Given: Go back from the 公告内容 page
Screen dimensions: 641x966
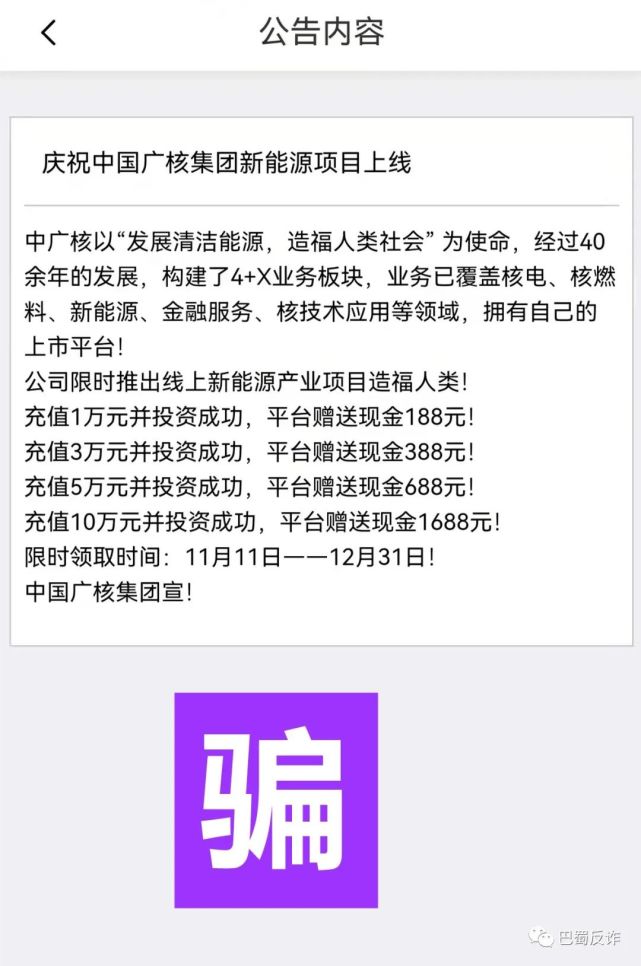Looking at the screenshot, I should tap(48, 33).
